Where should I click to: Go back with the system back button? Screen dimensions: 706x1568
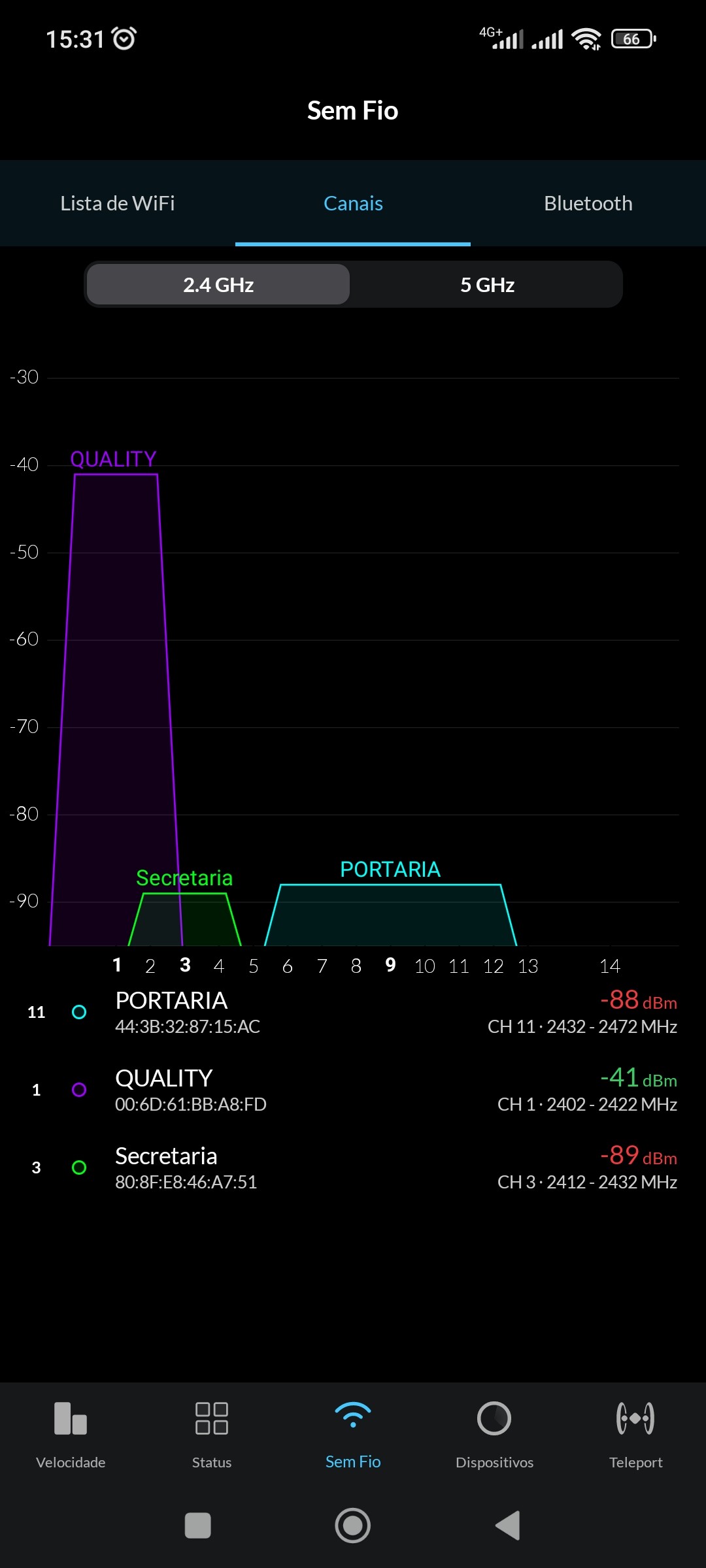pyautogui.click(x=508, y=1526)
